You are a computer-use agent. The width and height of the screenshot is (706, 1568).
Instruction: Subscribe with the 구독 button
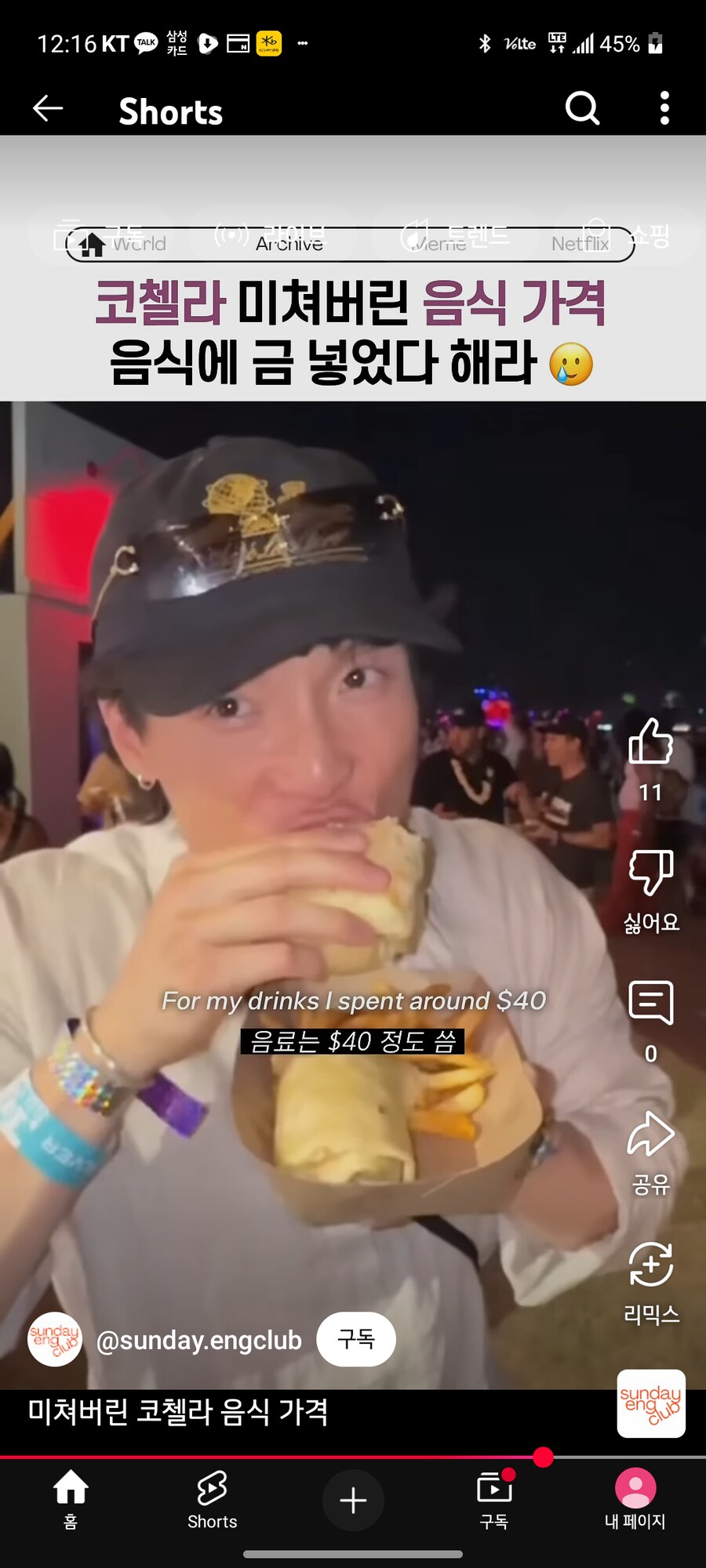point(356,1339)
